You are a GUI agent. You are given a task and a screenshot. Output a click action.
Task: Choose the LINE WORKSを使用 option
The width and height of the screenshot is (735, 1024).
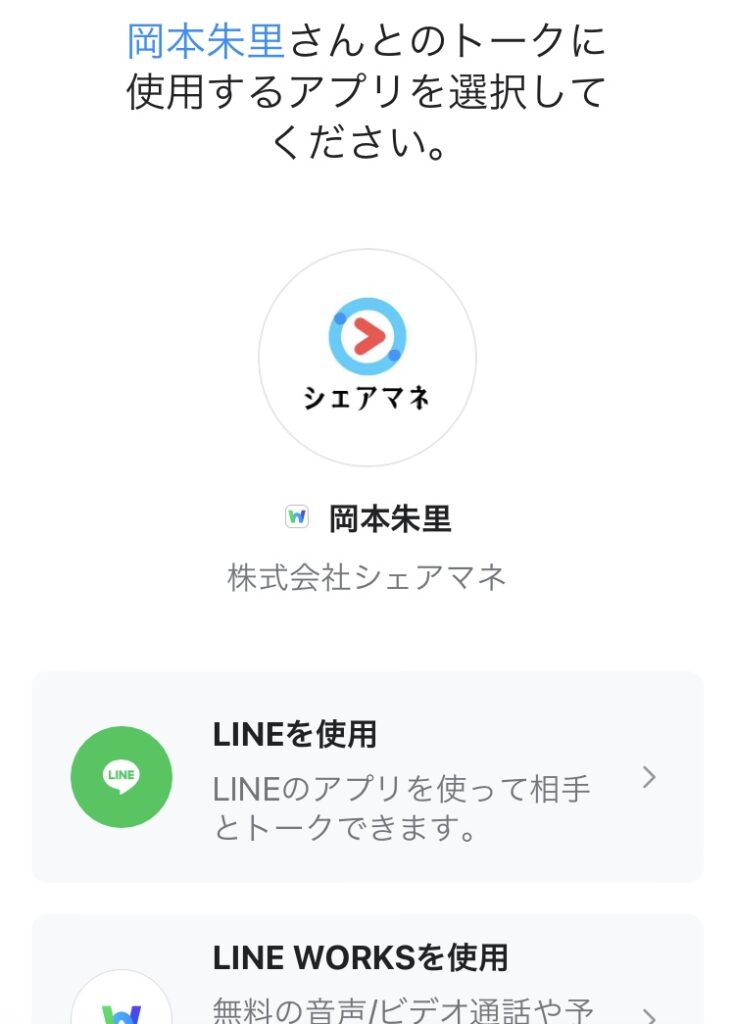(x=367, y=975)
